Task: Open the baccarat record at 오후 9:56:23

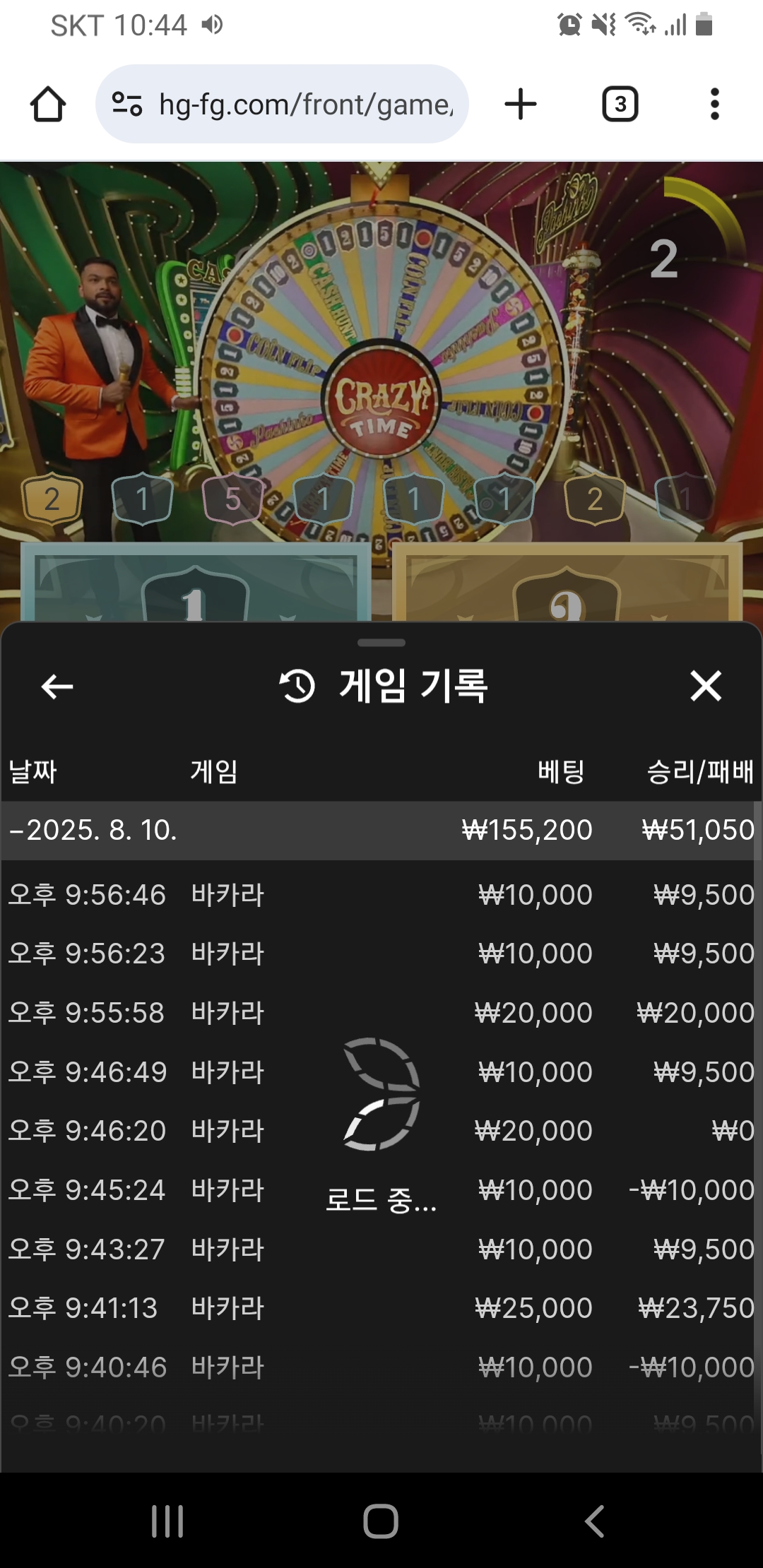Action: pyautogui.click(x=381, y=954)
